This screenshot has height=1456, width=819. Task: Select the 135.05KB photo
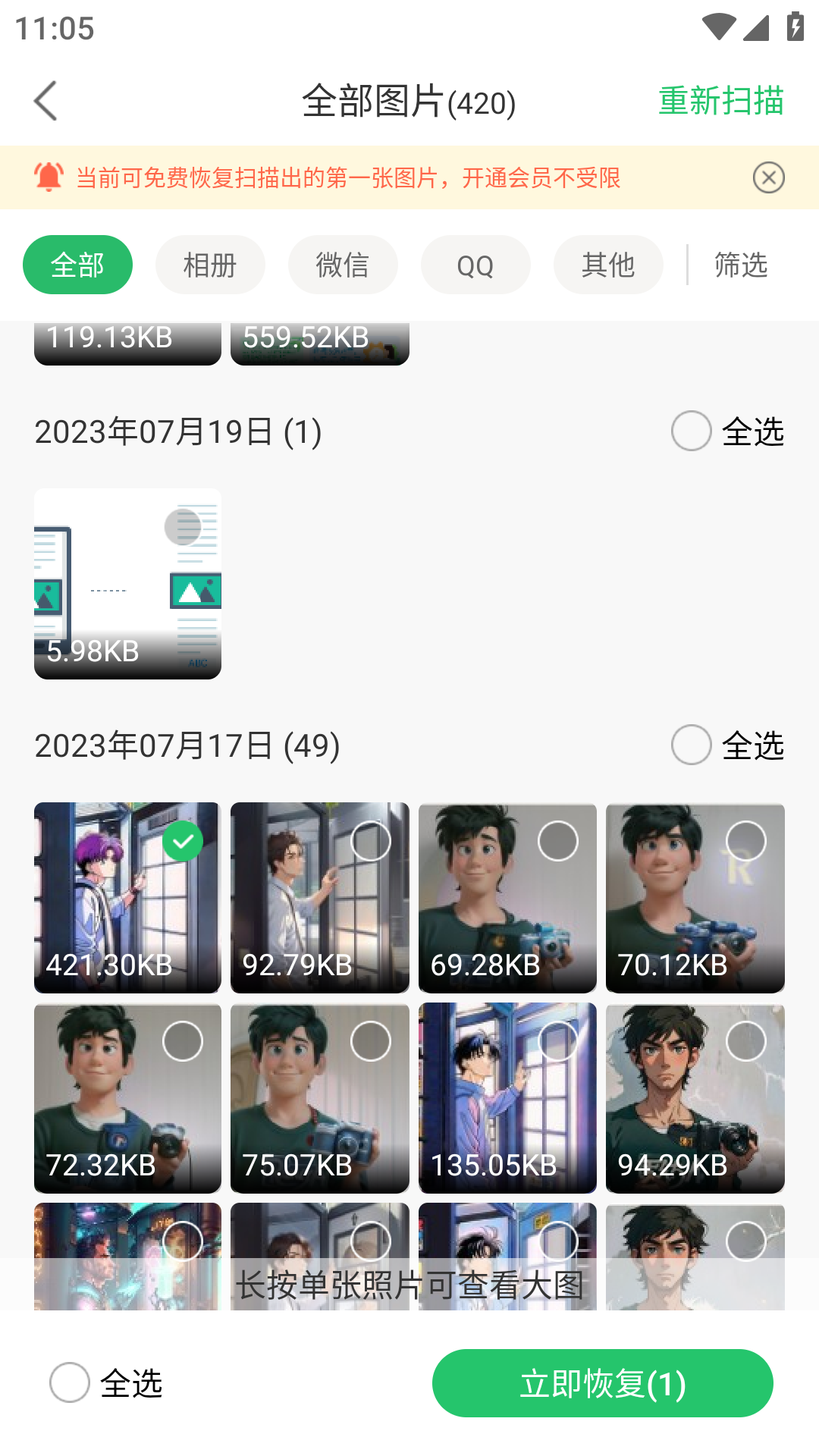point(558,1041)
